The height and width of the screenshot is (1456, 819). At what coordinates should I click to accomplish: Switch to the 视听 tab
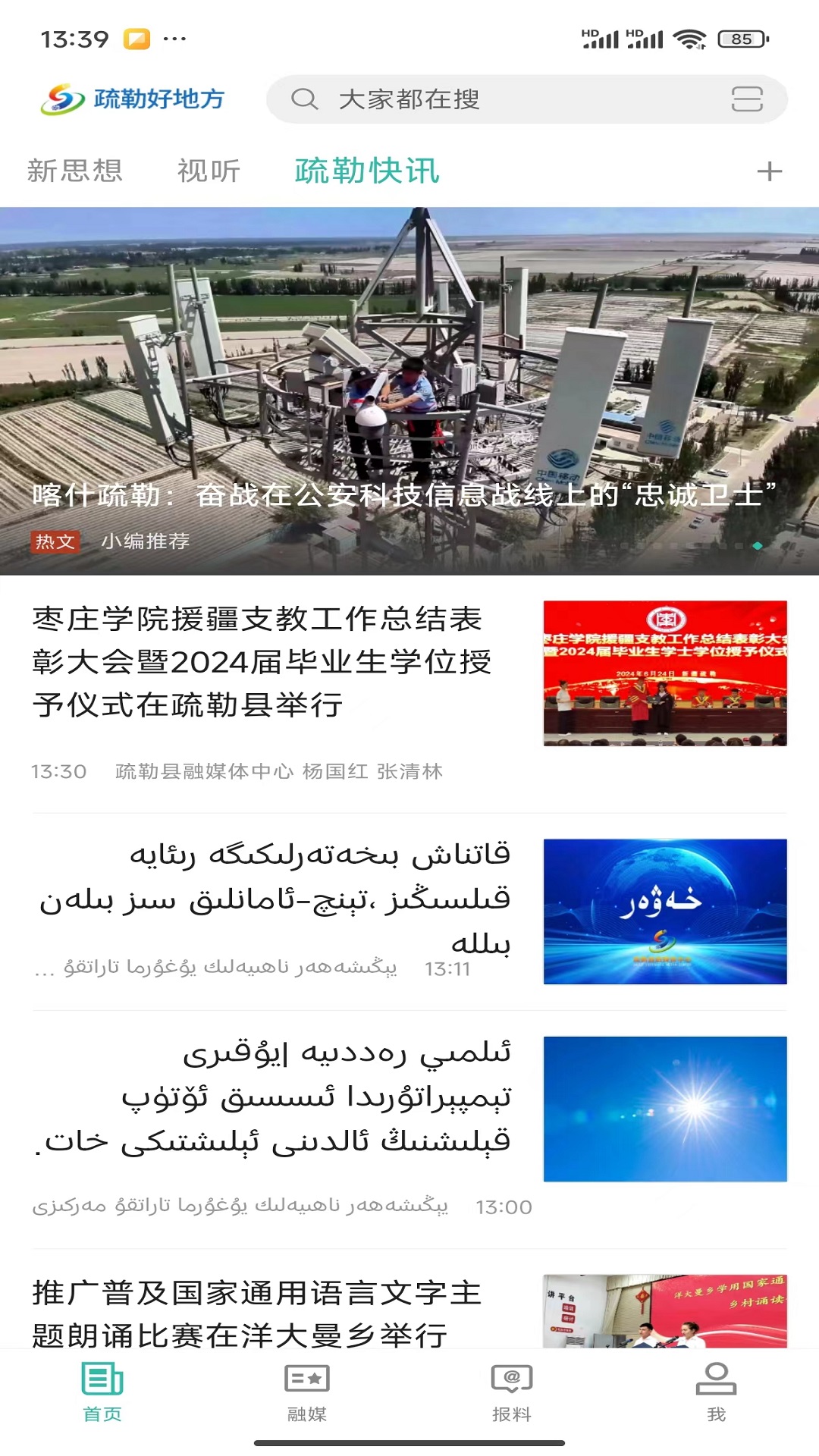pyautogui.click(x=209, y=171)
